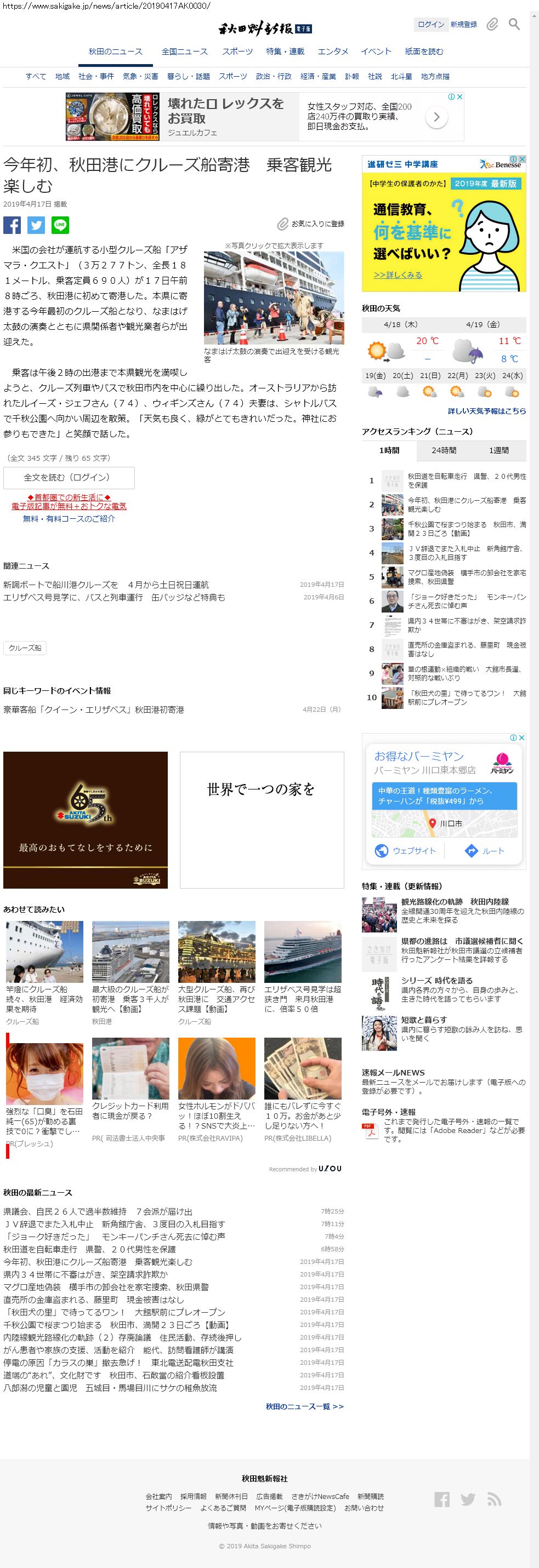Share article via LINE
539x1568 pixels.
coord(60,225)
